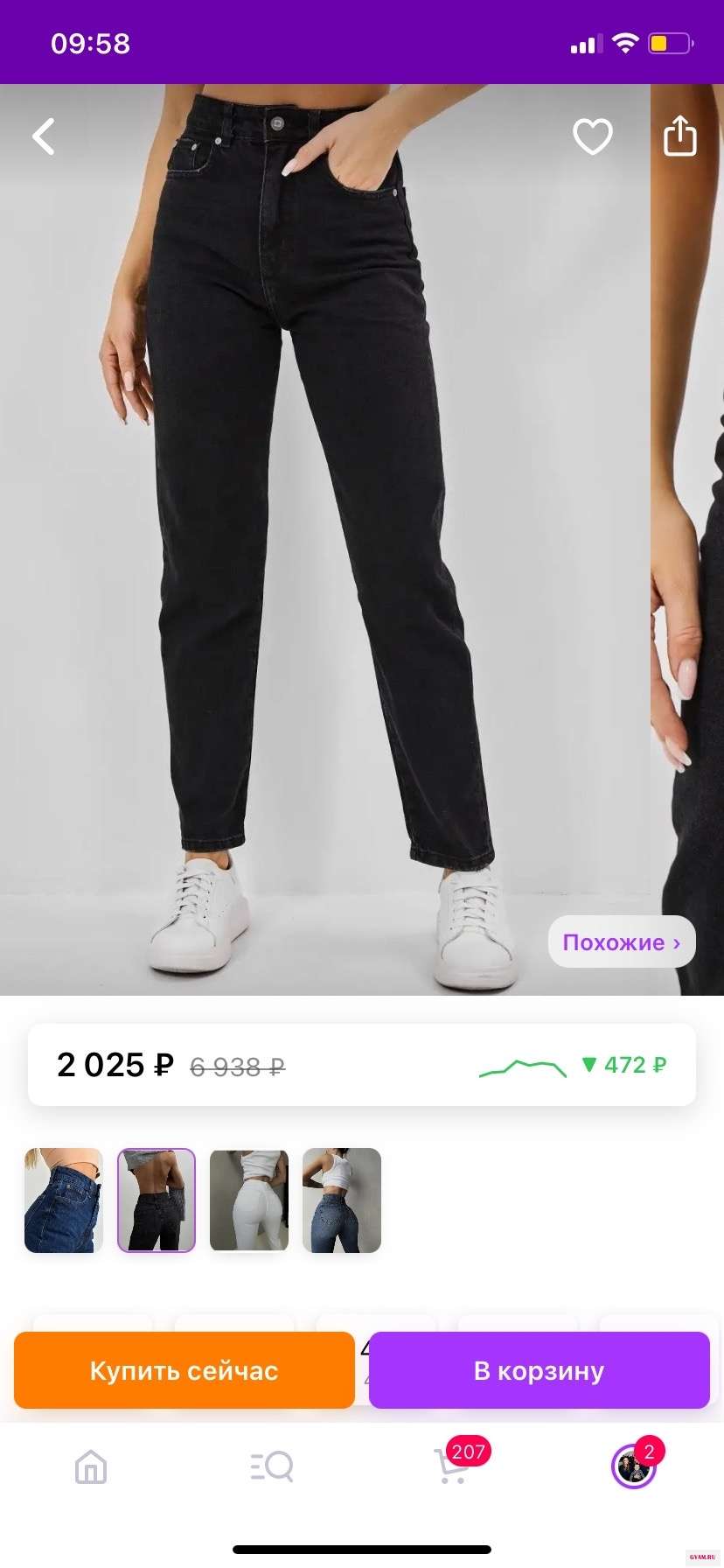Open similar items via Похожие

click(x=621, y=942)
